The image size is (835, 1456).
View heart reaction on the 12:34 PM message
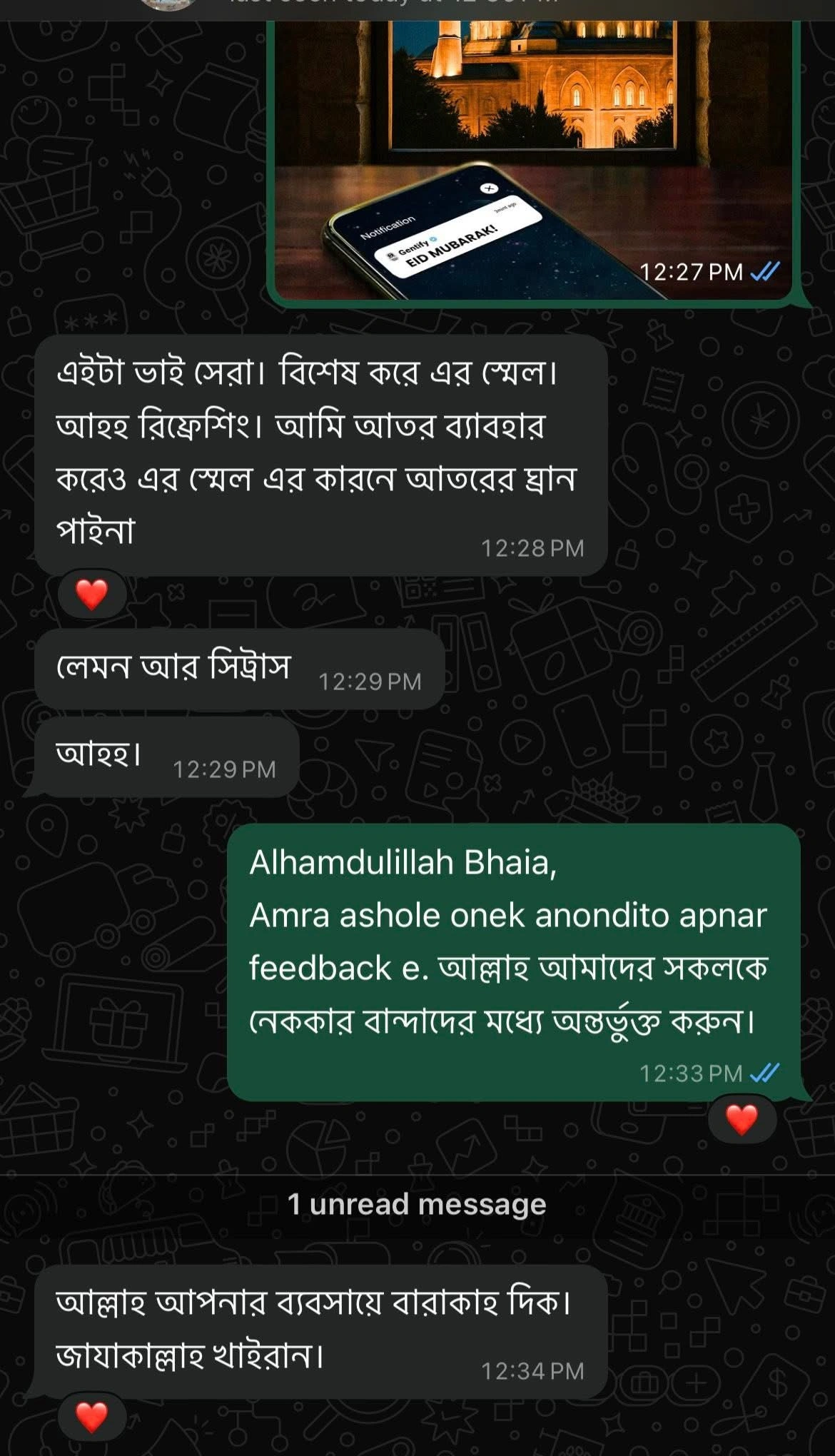point(91,1417)
